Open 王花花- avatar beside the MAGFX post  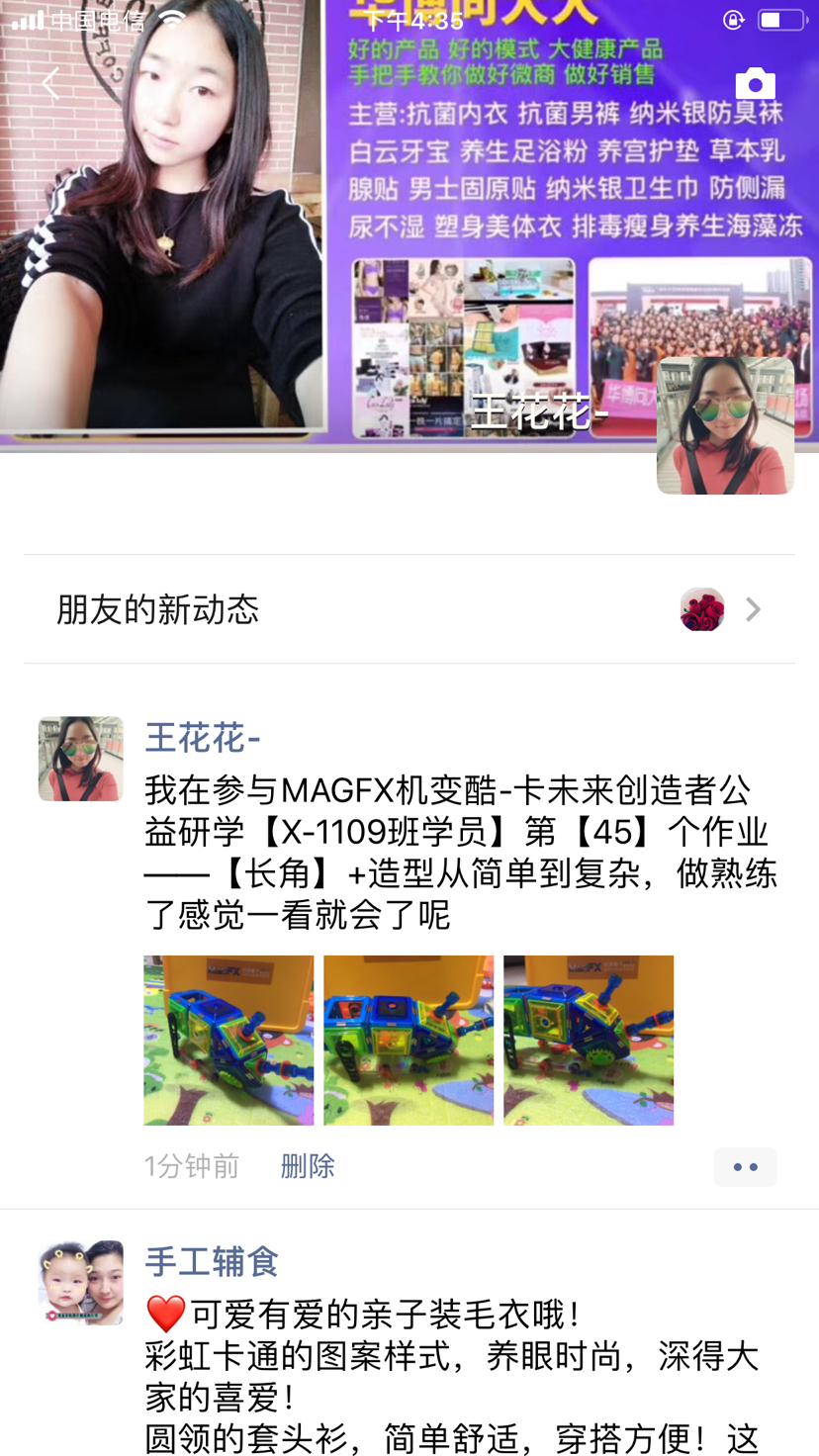point(81,759)
